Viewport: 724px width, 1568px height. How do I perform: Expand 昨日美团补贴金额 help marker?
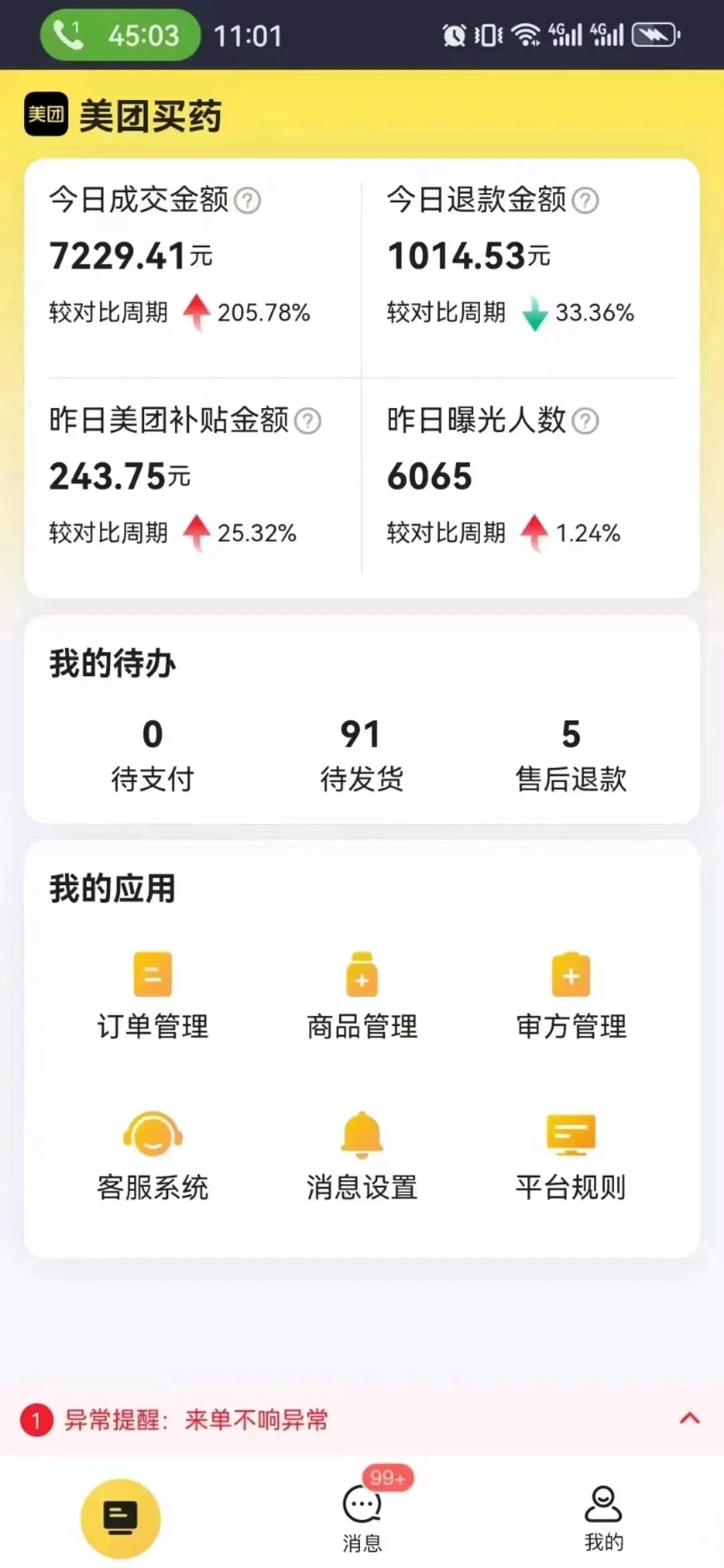click(308, 421)
